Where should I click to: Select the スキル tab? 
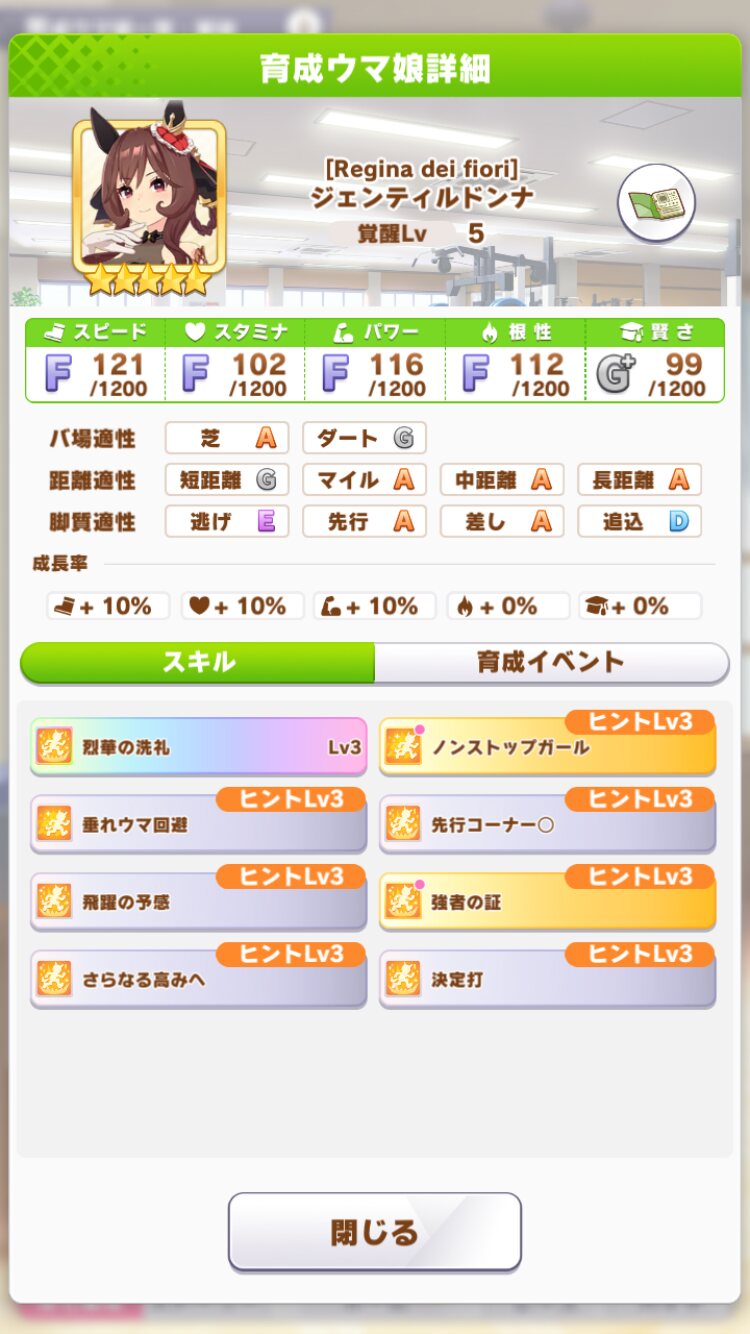(198, 662)
